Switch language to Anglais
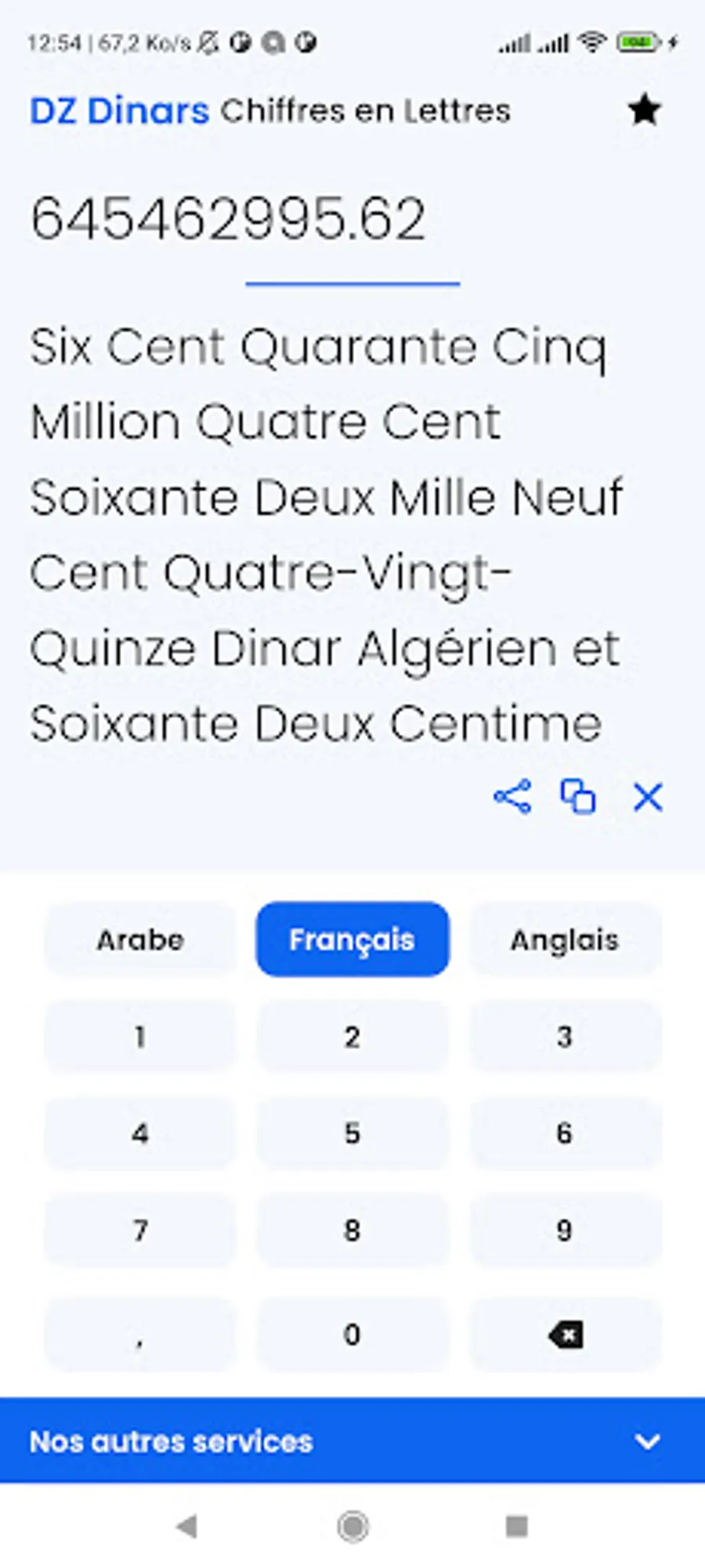The width and height of the screenshot is (705, 1568). 565,939
